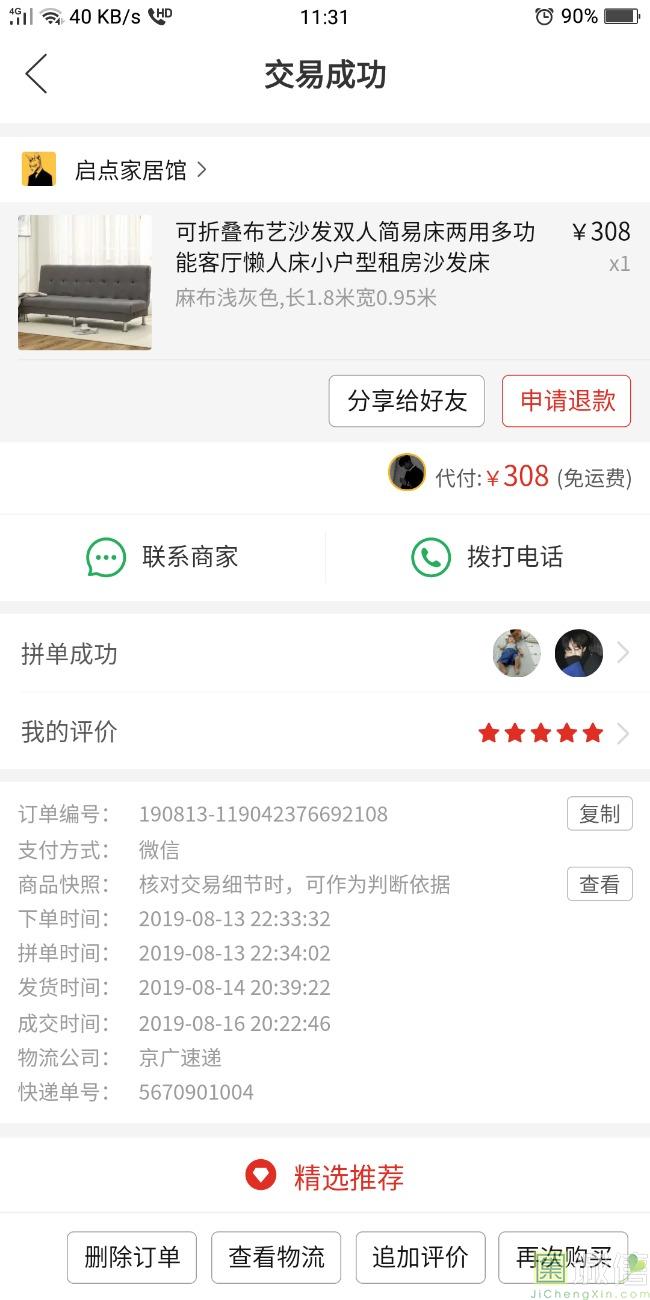Delete this order via 删除订单

132,1257
